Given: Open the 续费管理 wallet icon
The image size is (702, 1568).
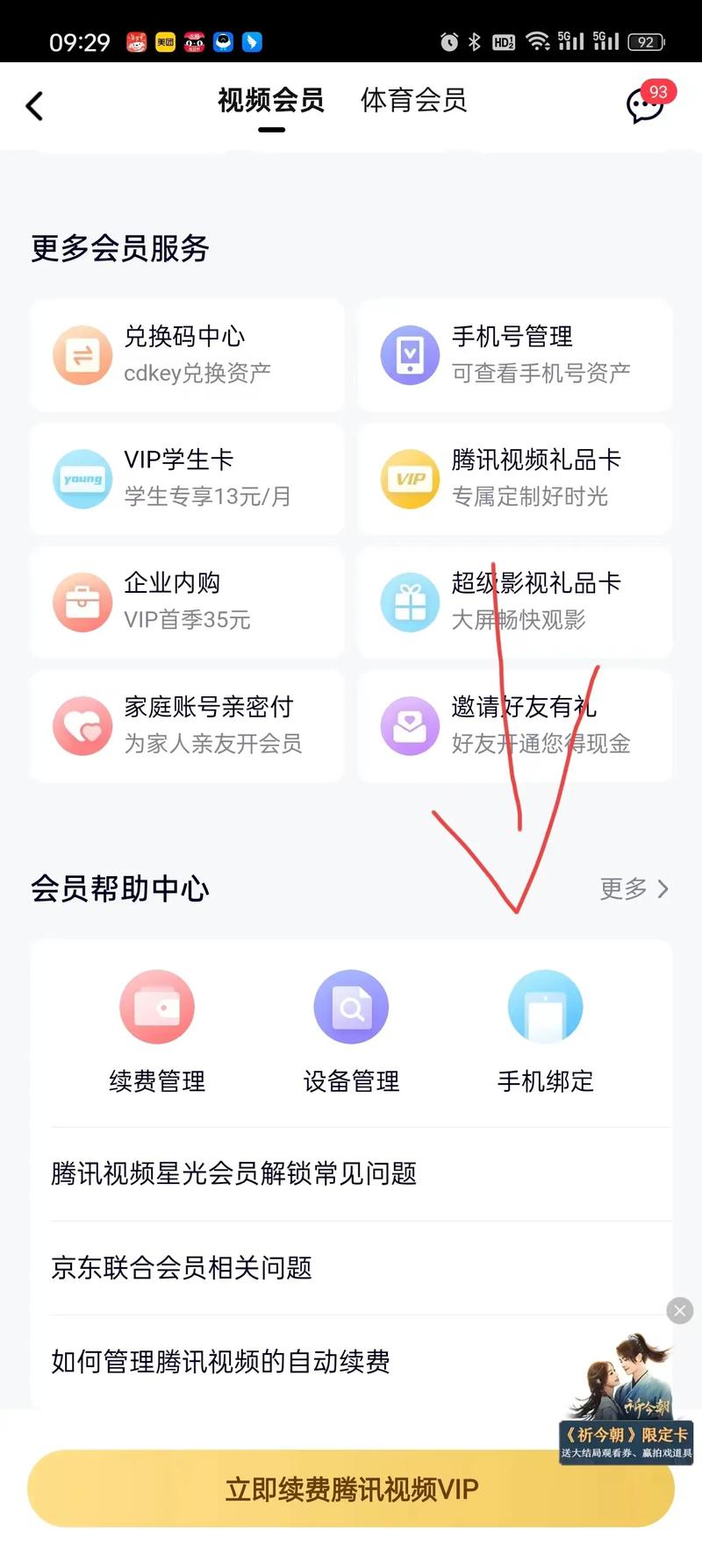Looking at the screenshot, I should 157,1007.
